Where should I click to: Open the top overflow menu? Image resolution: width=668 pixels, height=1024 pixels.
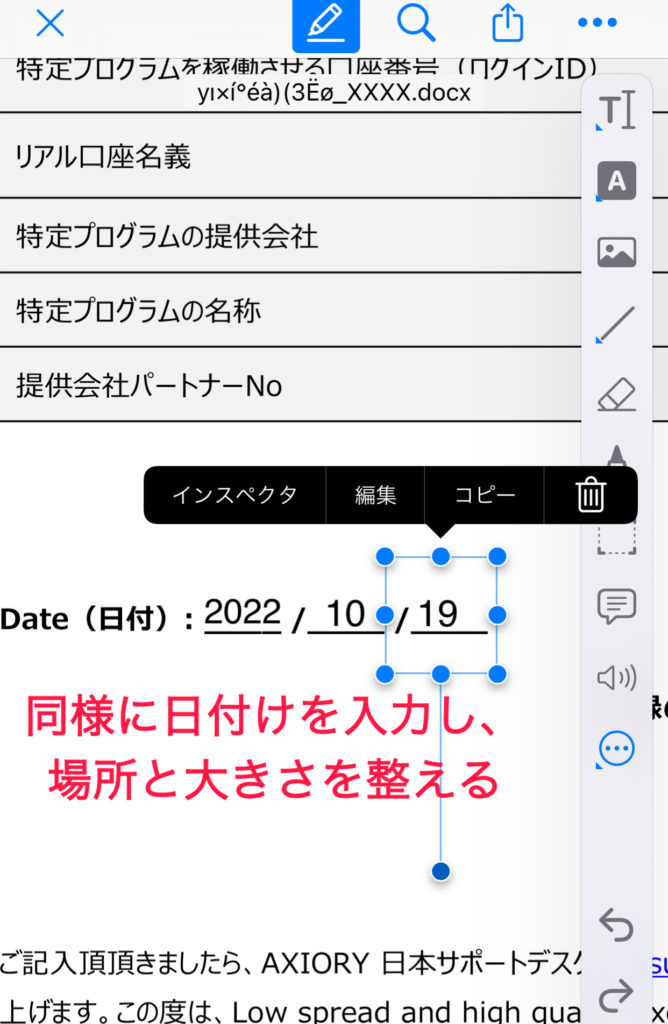click(597, 24)
